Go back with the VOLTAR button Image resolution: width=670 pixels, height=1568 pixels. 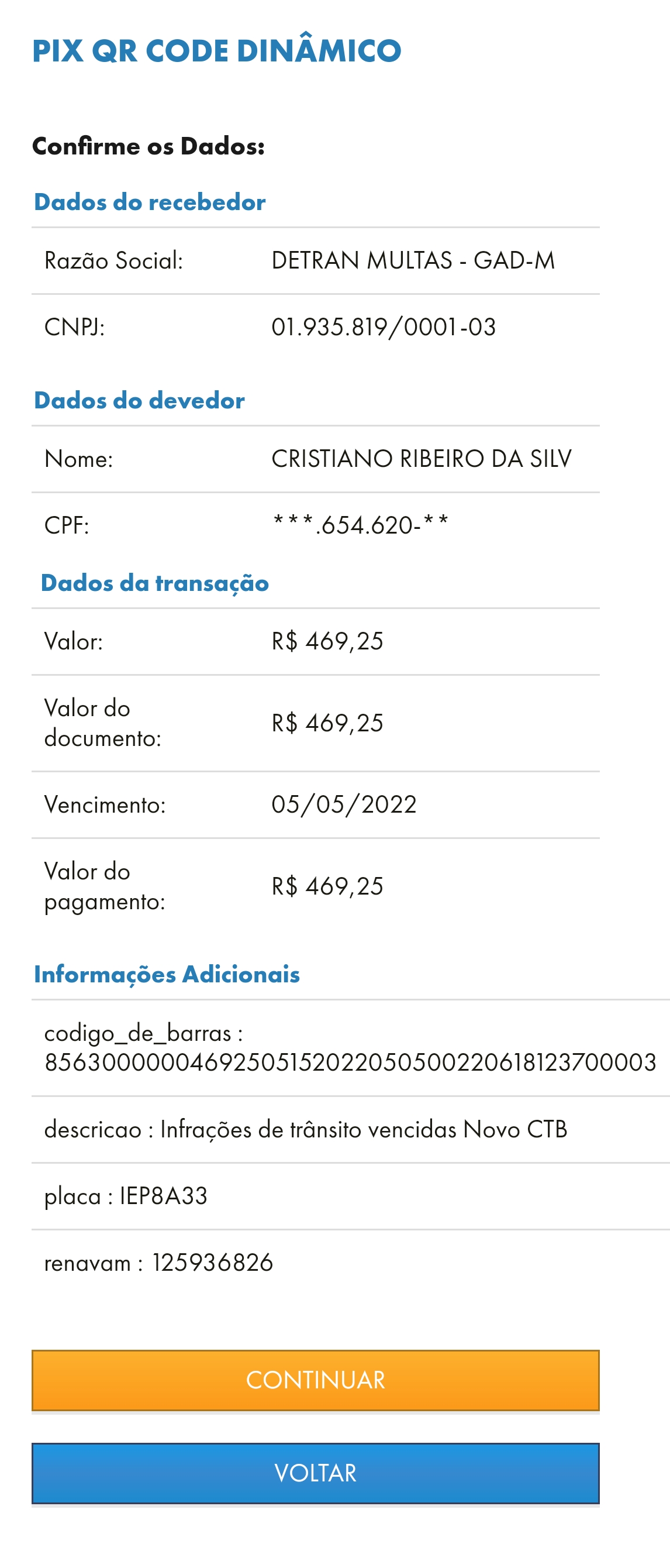pyautogui.click(x=315, y=1473)
